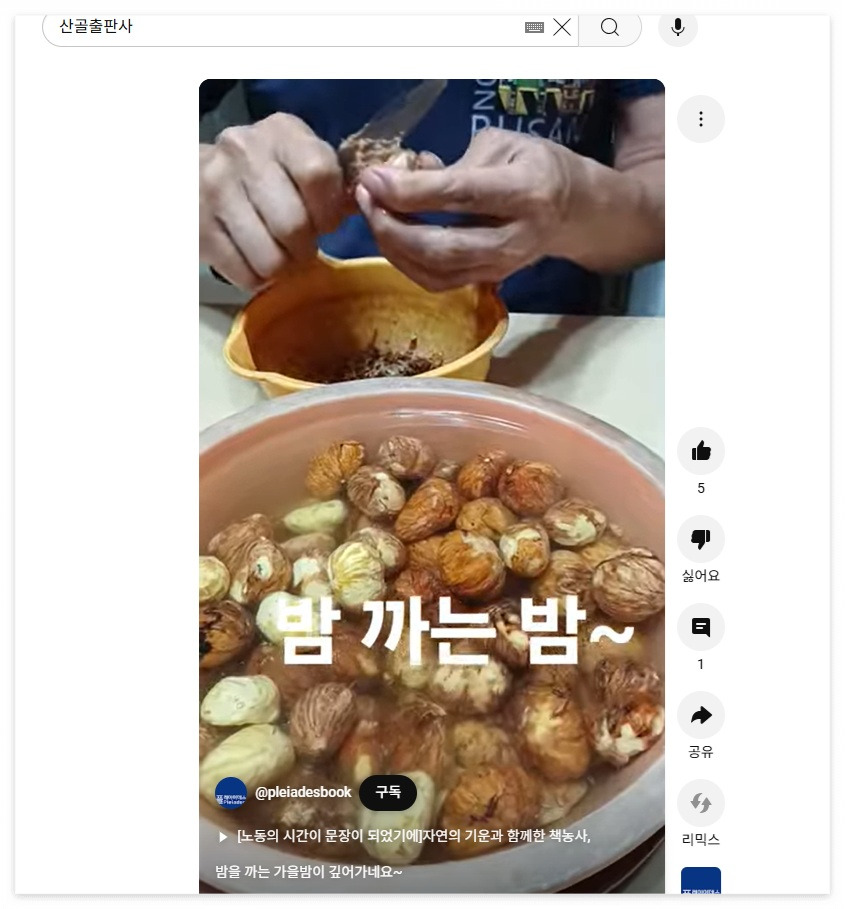
Task: Clear the search query with the X
Action: [x=561, y=27]
